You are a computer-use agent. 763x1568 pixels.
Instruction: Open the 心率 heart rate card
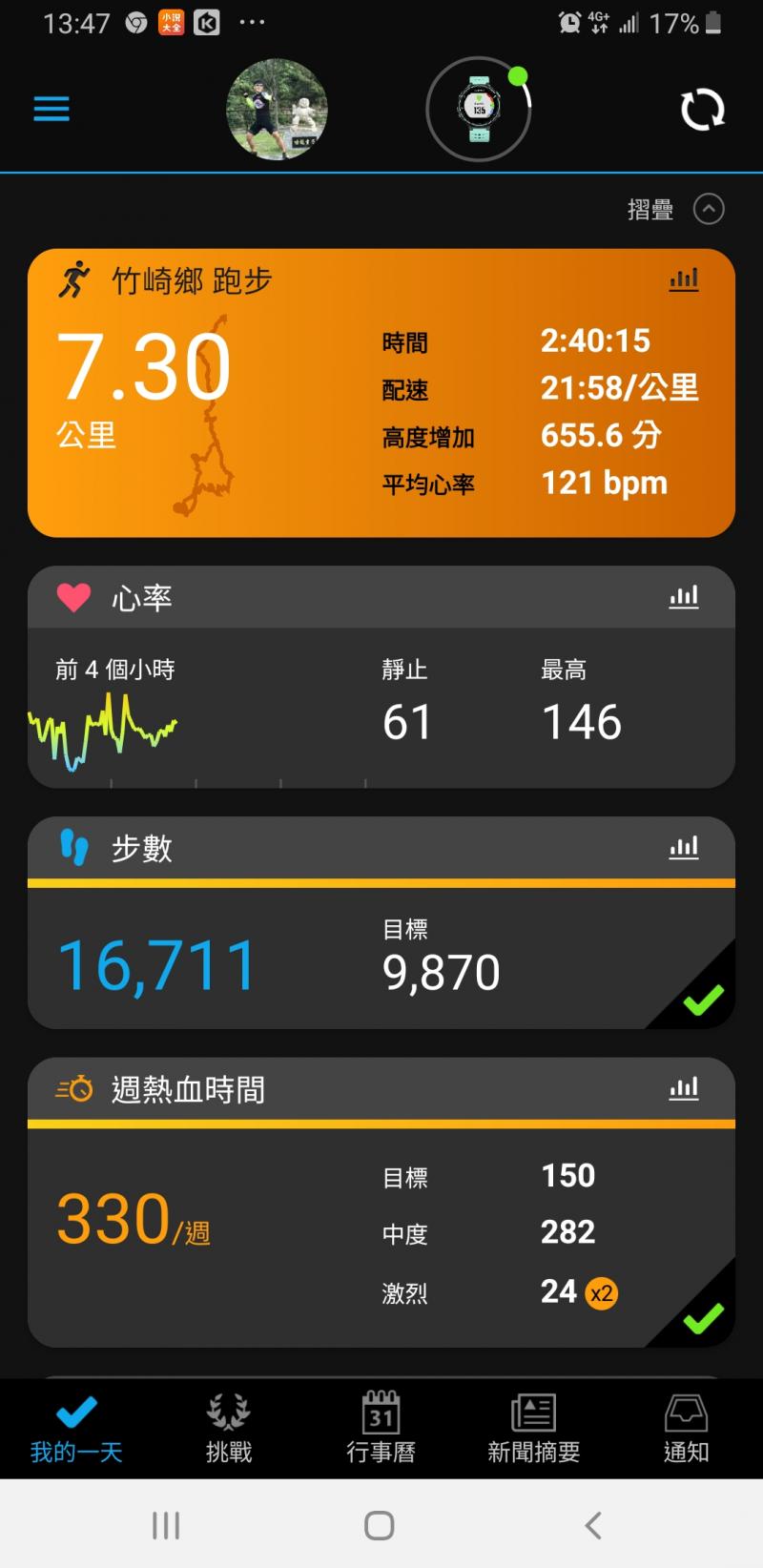coord(381,676)
